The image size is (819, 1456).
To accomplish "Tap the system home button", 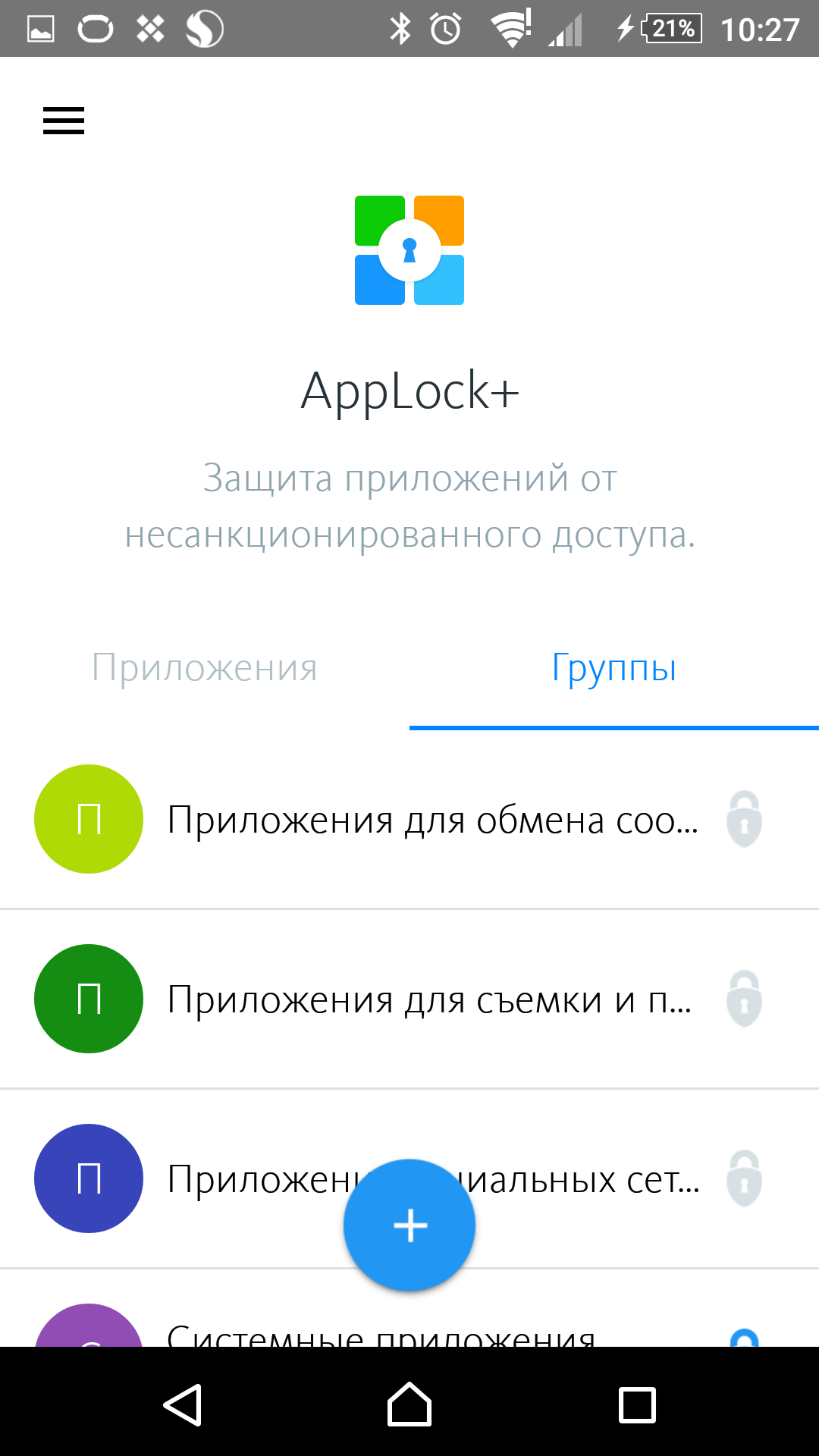I will pyautogui.click(x=409, y=1405).
